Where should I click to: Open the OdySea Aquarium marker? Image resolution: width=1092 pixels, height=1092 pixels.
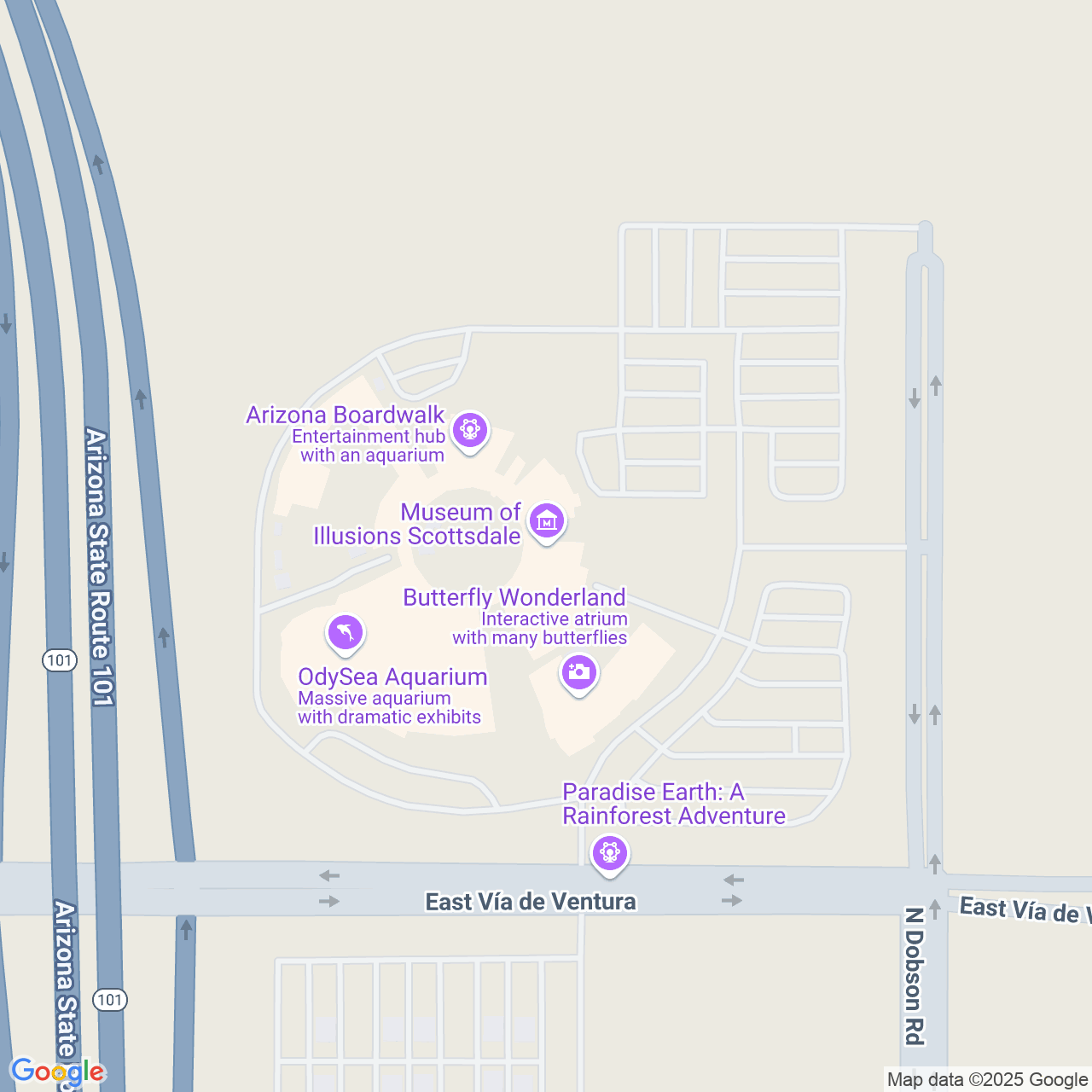point(346,633)
